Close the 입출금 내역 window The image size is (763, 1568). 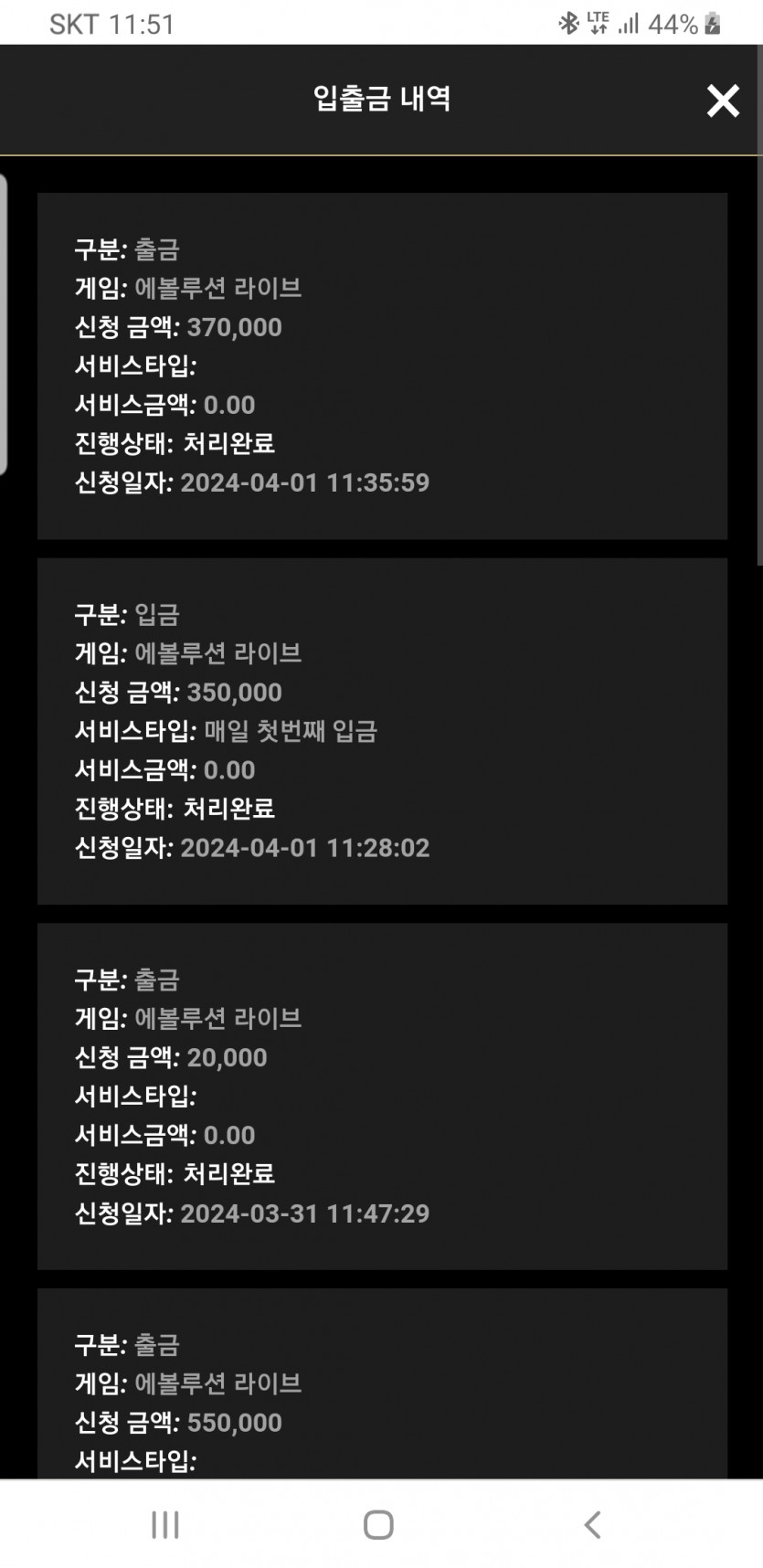click(x=723, y=101)
